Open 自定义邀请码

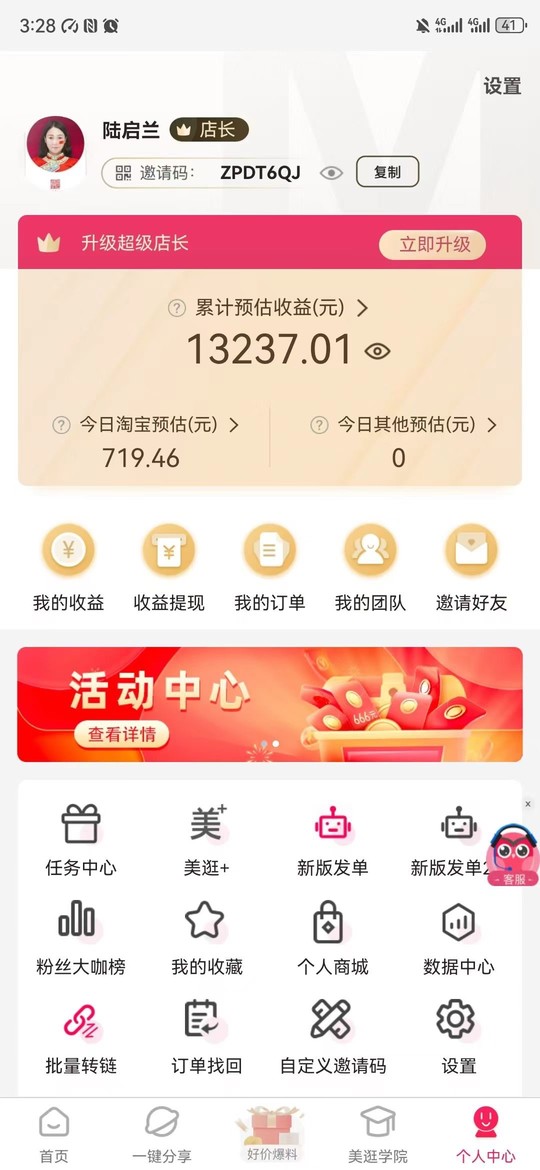[333, 1038]
